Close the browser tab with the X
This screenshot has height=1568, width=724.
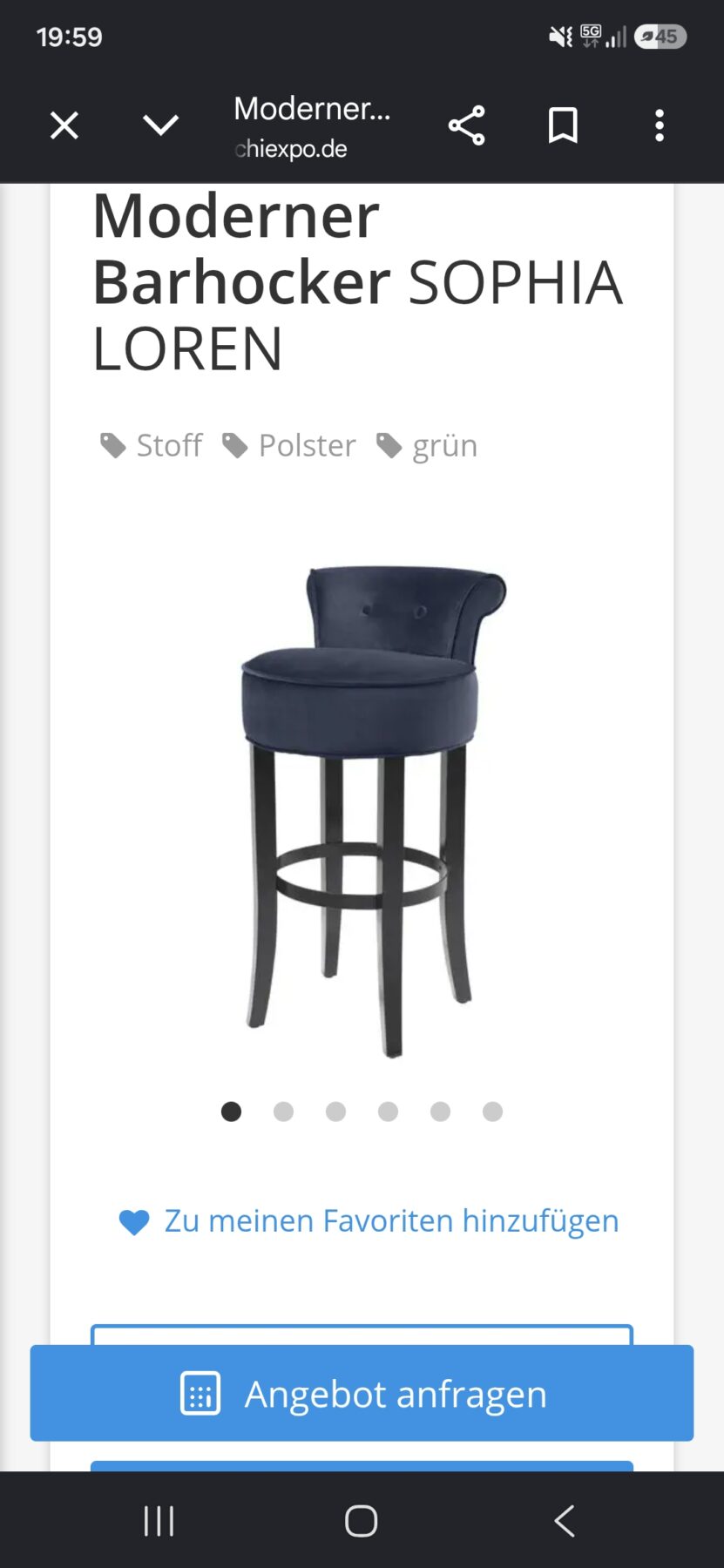pyautogui.click(x=64, y=125)
